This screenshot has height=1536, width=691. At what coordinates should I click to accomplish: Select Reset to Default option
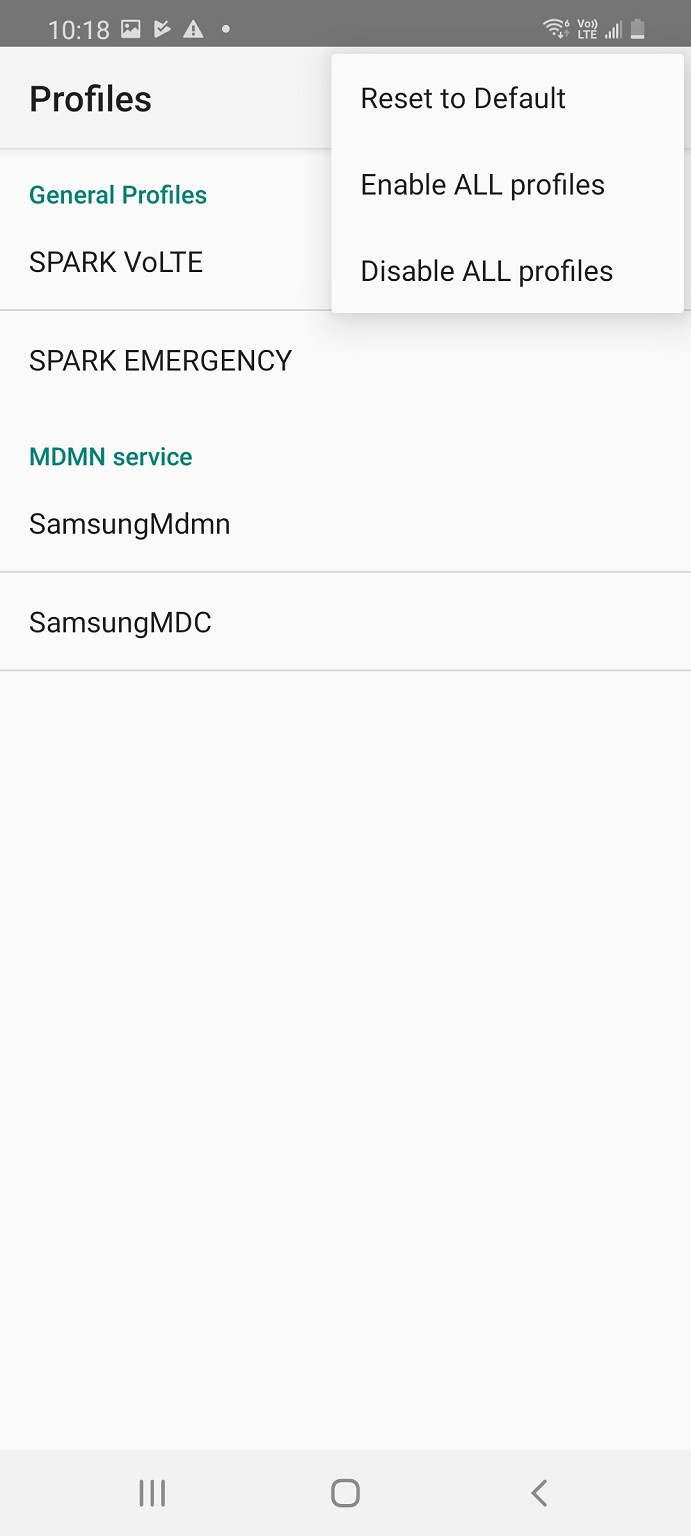click(x=463, y=99)
